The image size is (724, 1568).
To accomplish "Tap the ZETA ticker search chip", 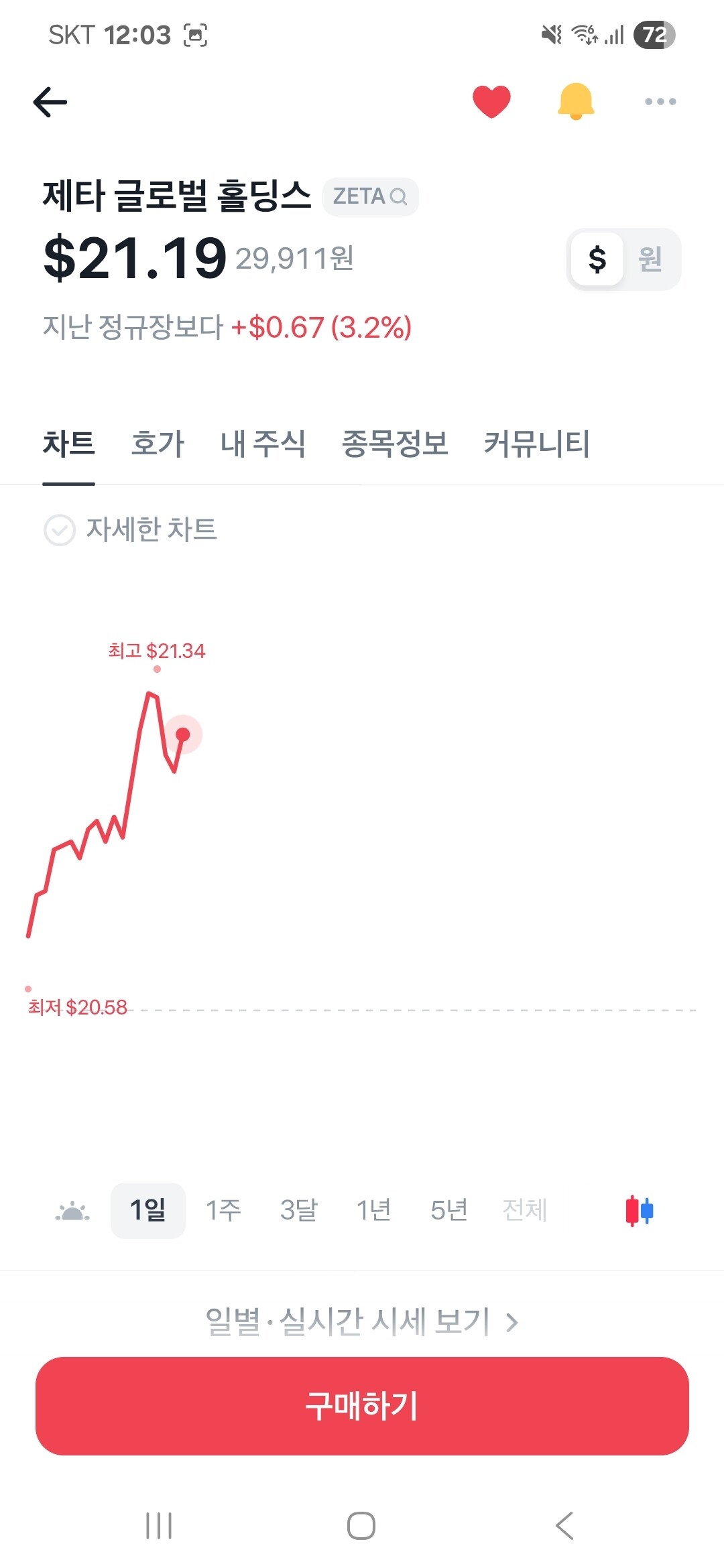I will (370, 196).
